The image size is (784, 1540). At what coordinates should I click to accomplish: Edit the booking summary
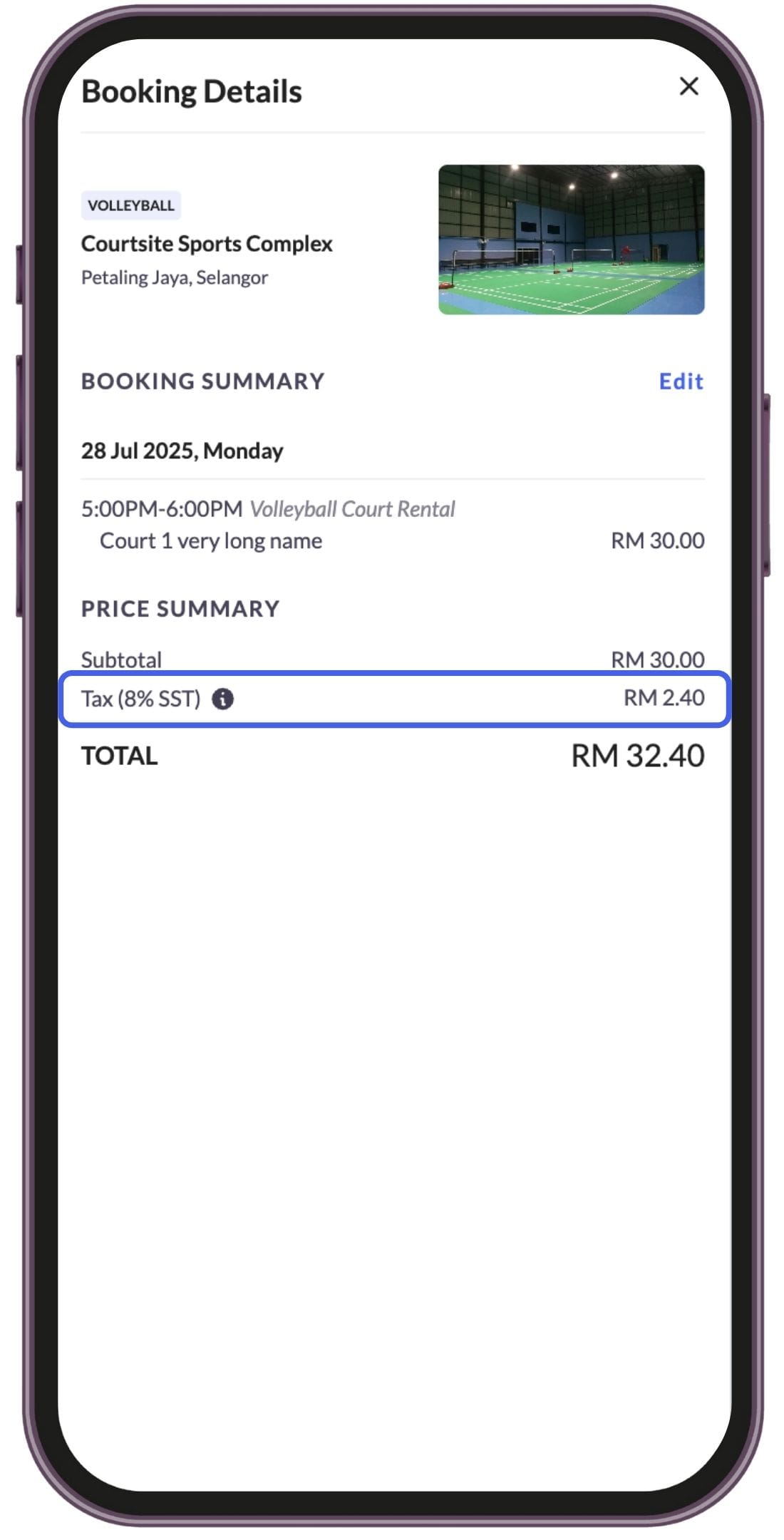(681, 381)
